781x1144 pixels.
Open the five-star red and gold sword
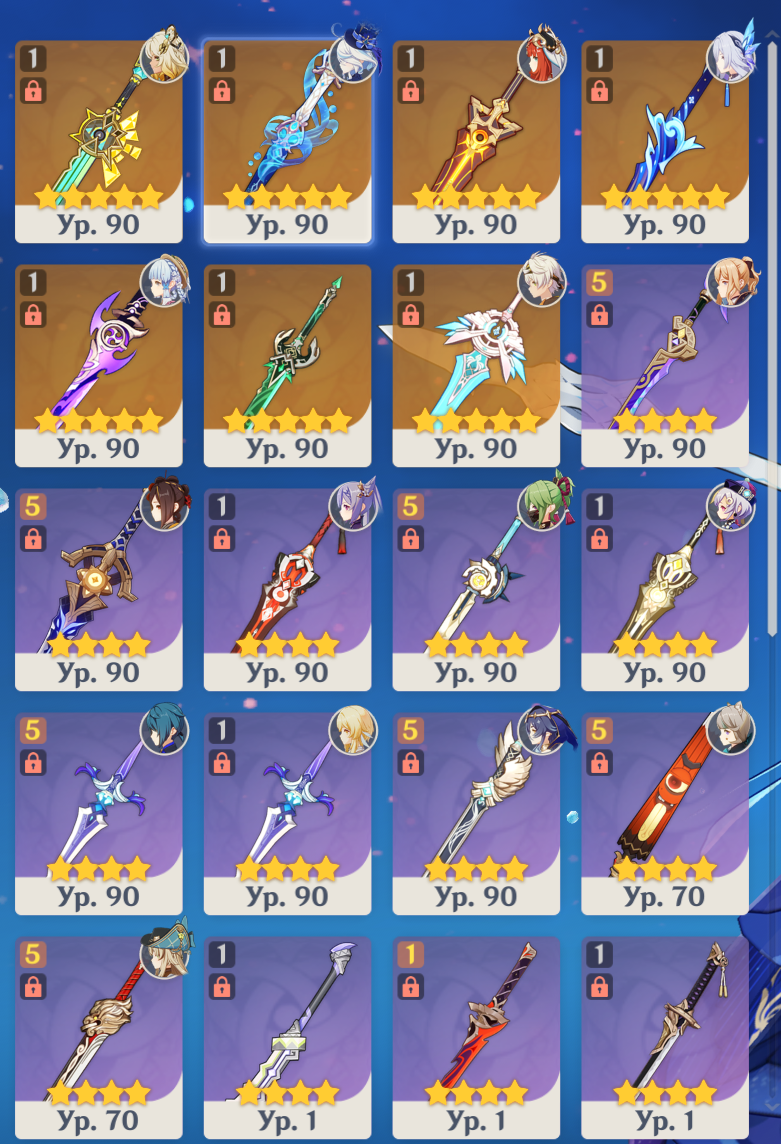pyautogui.click(x=476, y=140)
